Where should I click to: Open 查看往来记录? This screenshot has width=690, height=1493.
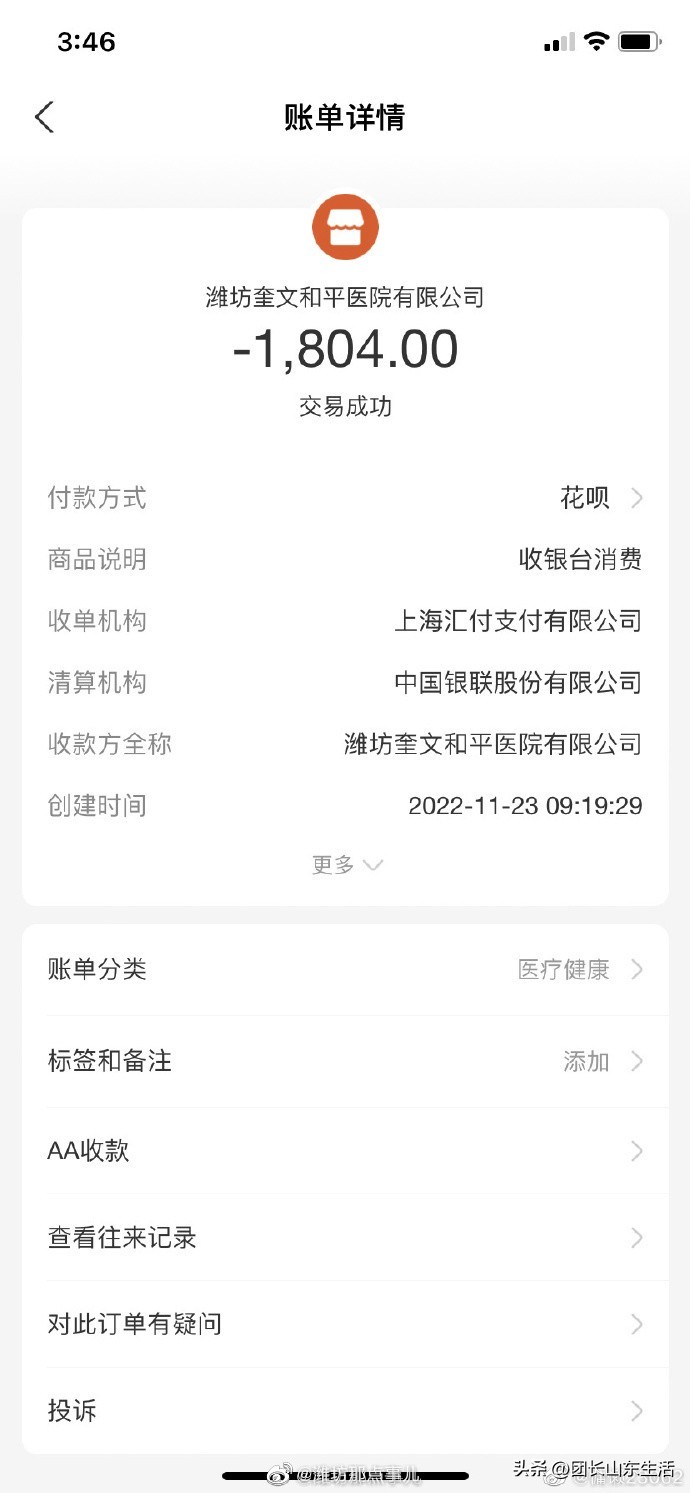(345, 1238)
